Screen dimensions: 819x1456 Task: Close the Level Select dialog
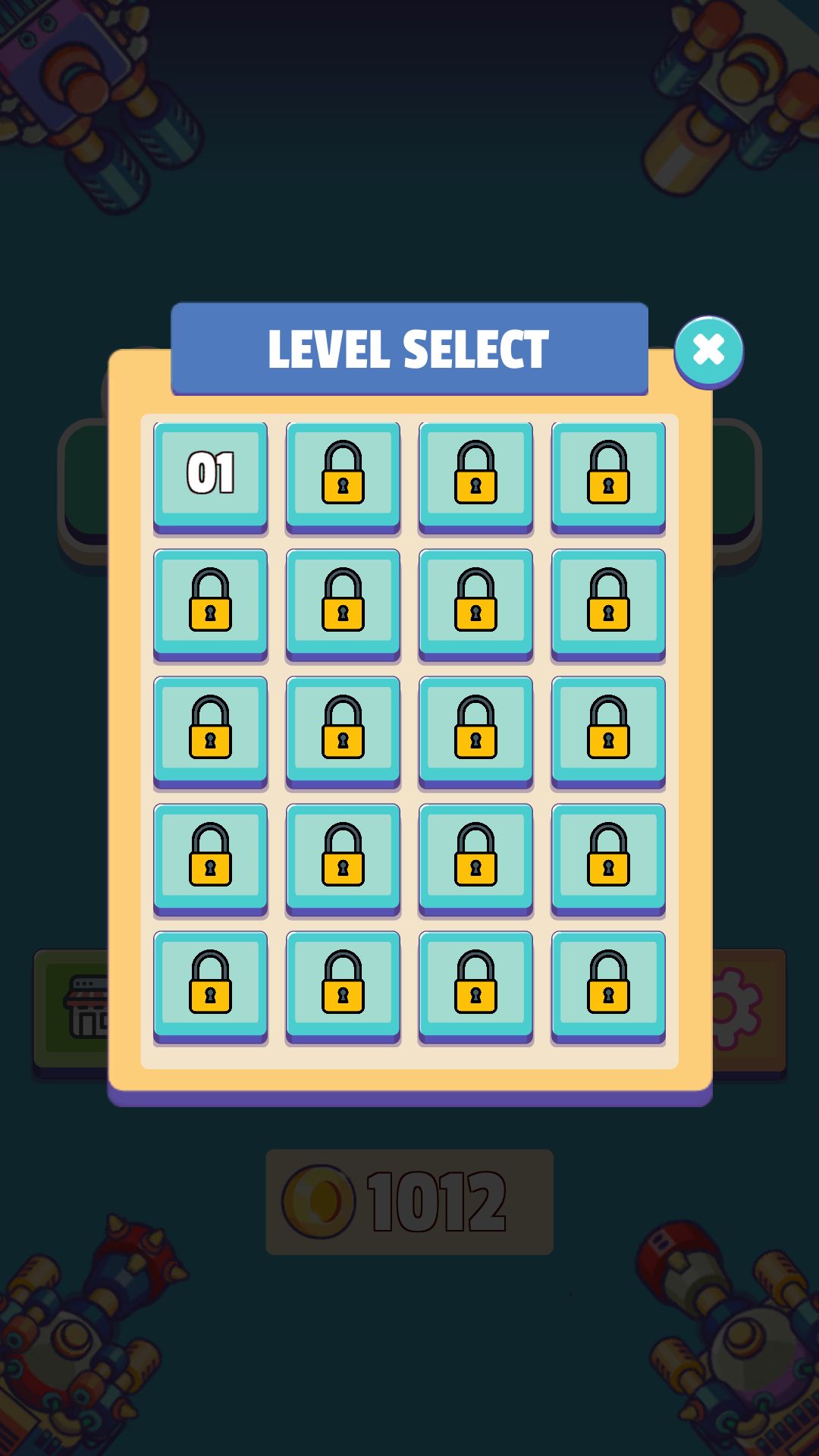(708, 350)
